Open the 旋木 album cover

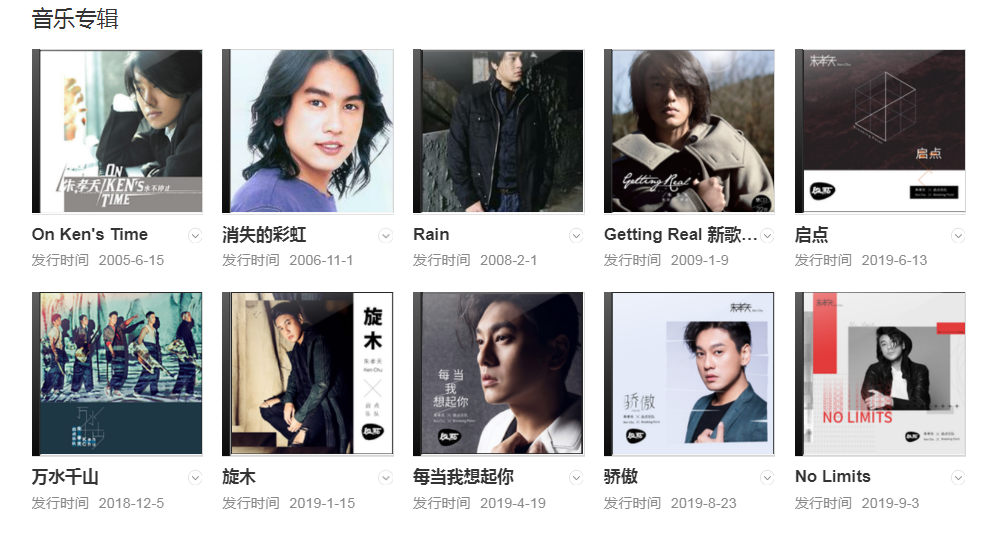pyautogui.click(x=308, y=374)
